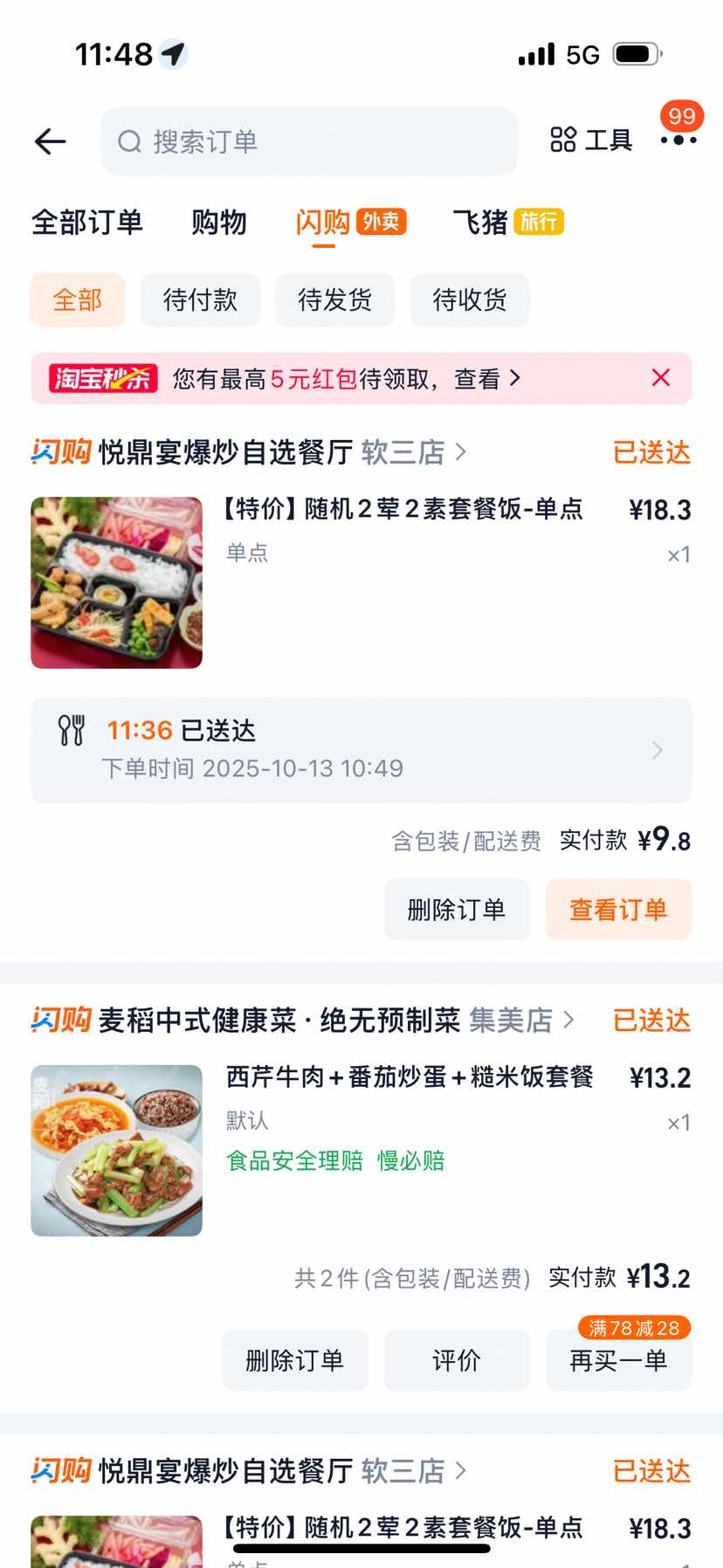
Task: Tap the 搜索订单 search field
Action: [x=309, y=141]
